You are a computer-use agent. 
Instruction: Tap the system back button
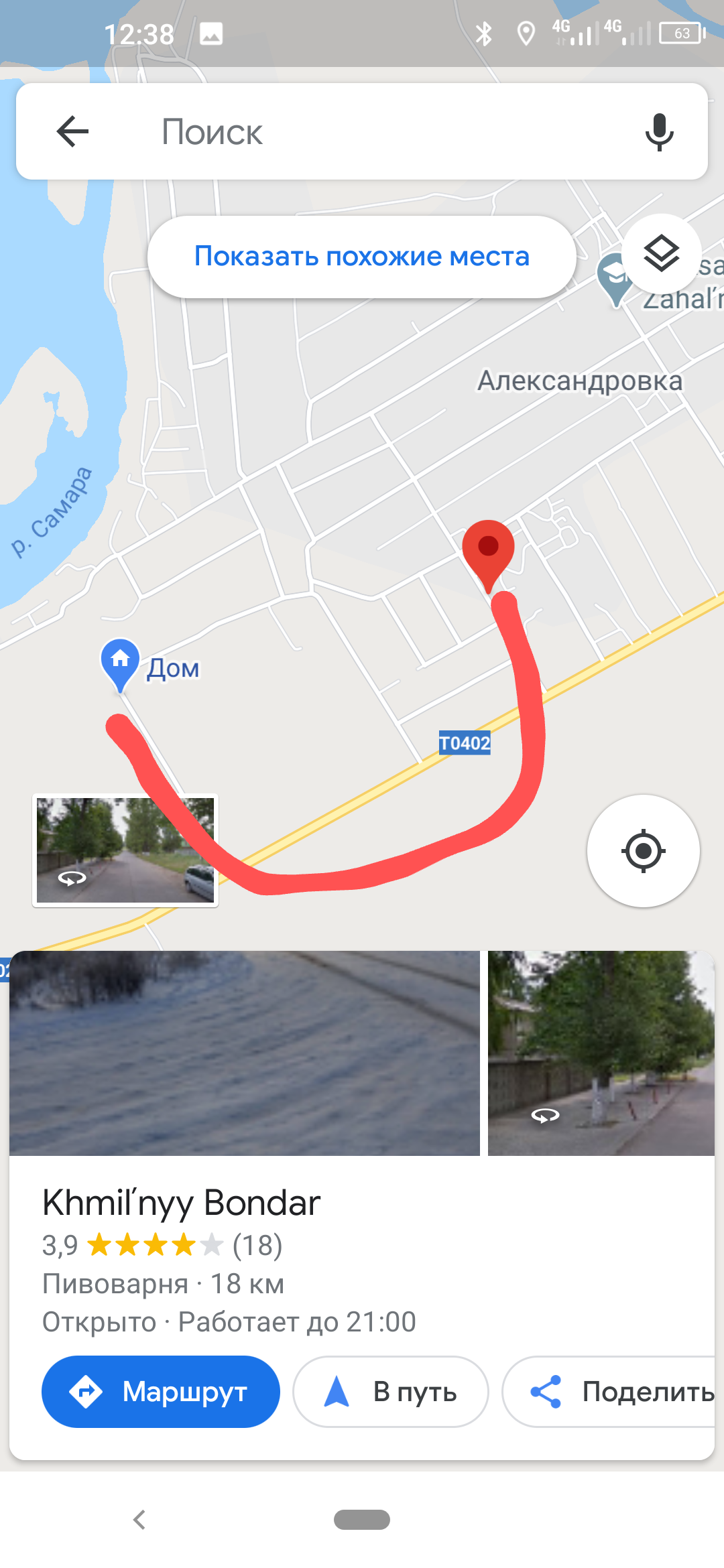(139, 1520)
